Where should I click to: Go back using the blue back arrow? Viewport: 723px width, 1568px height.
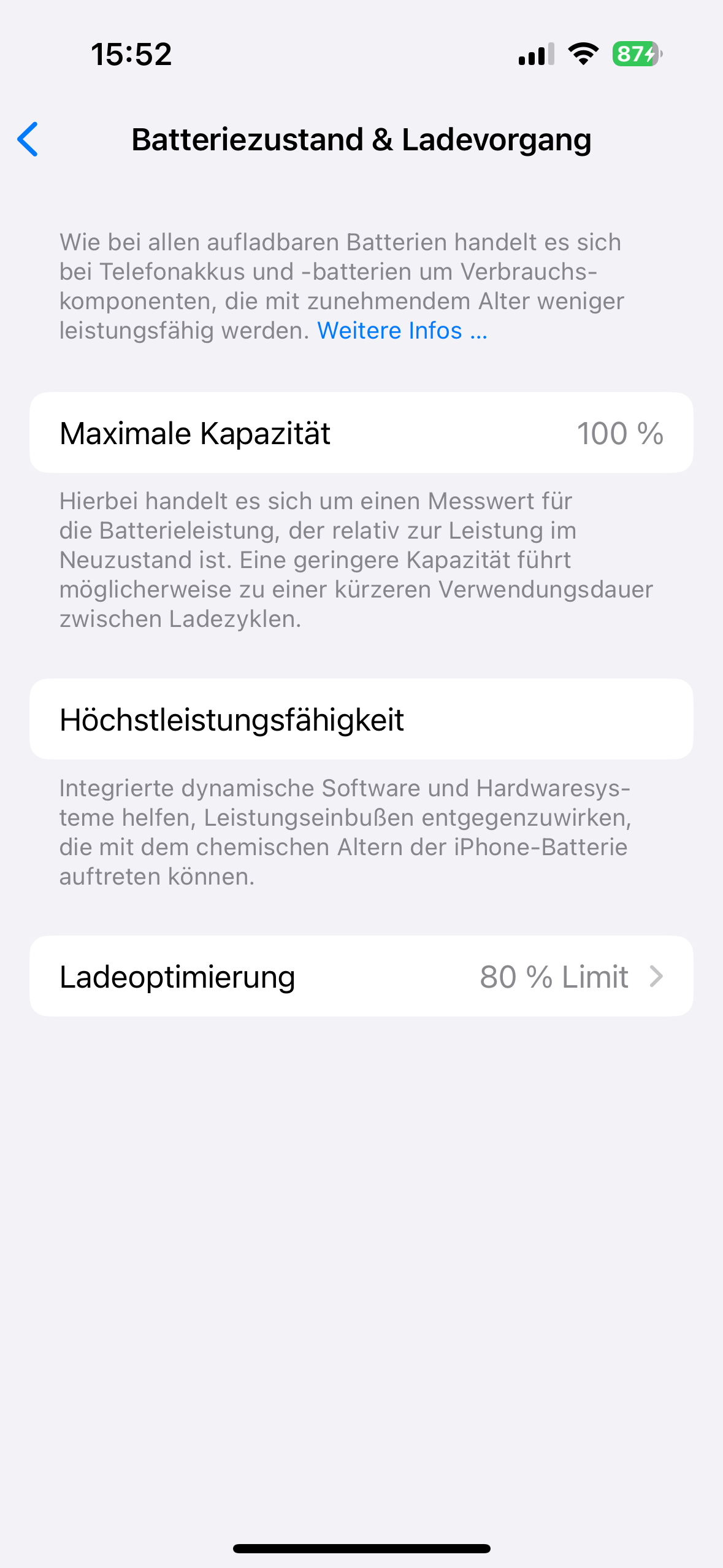(x=28, y=139)
